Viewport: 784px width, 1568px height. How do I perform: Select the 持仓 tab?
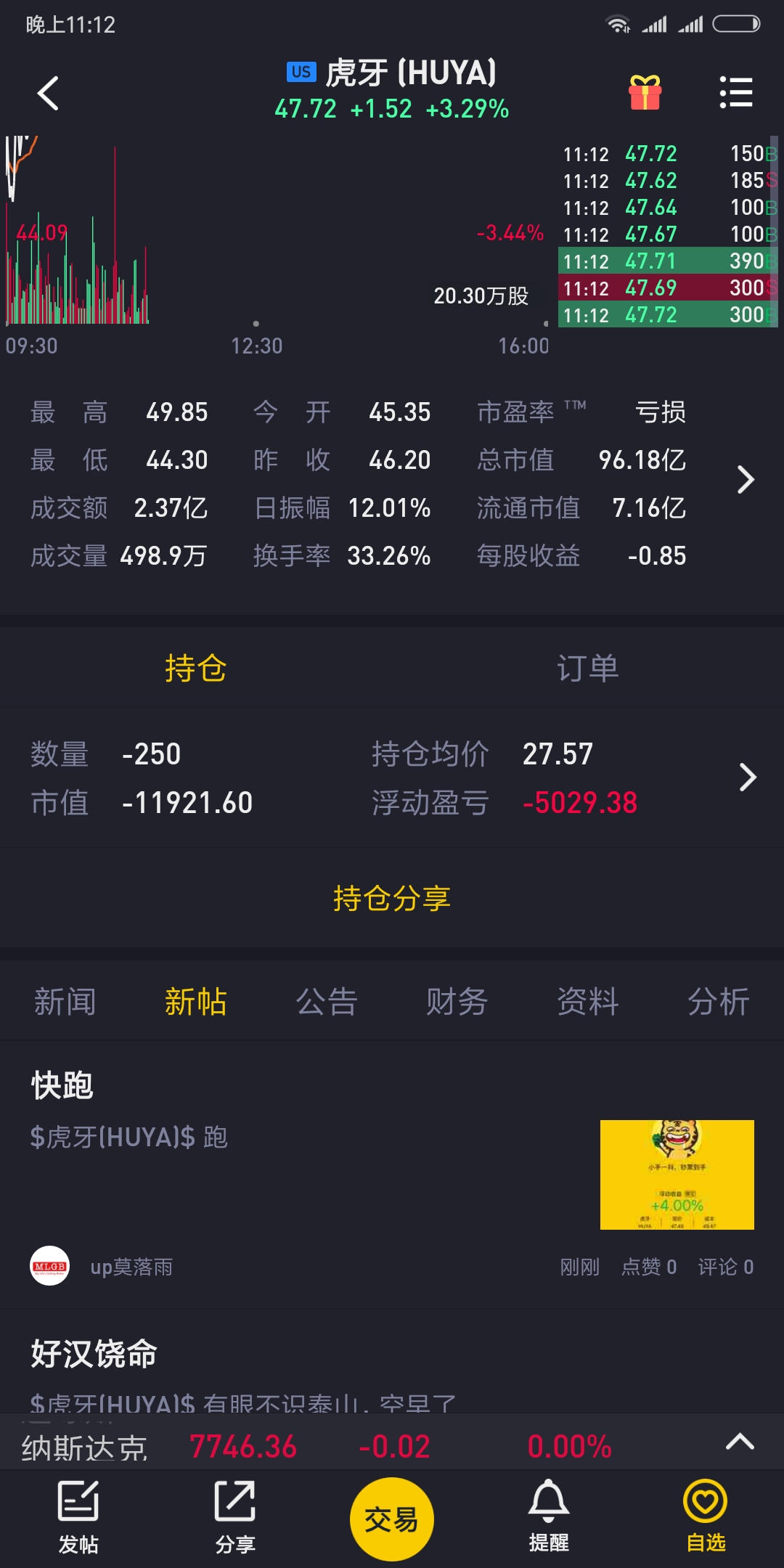click(x=196, y=668)
